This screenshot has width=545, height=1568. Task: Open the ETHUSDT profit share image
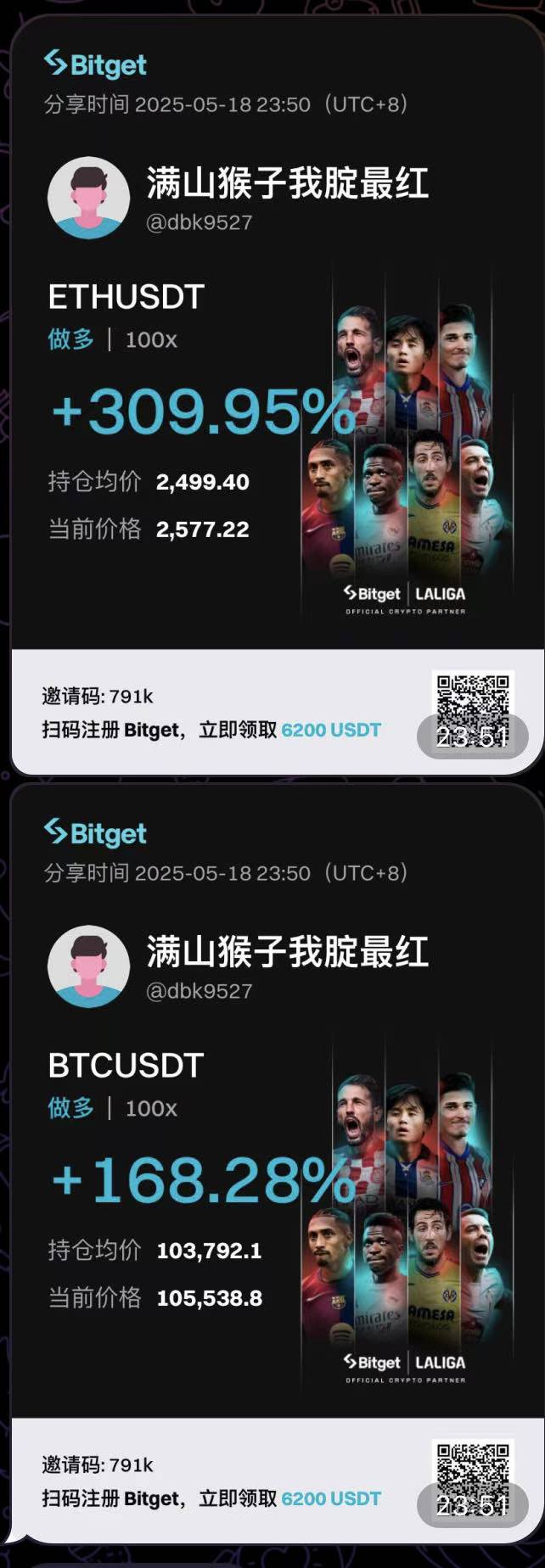276,395
